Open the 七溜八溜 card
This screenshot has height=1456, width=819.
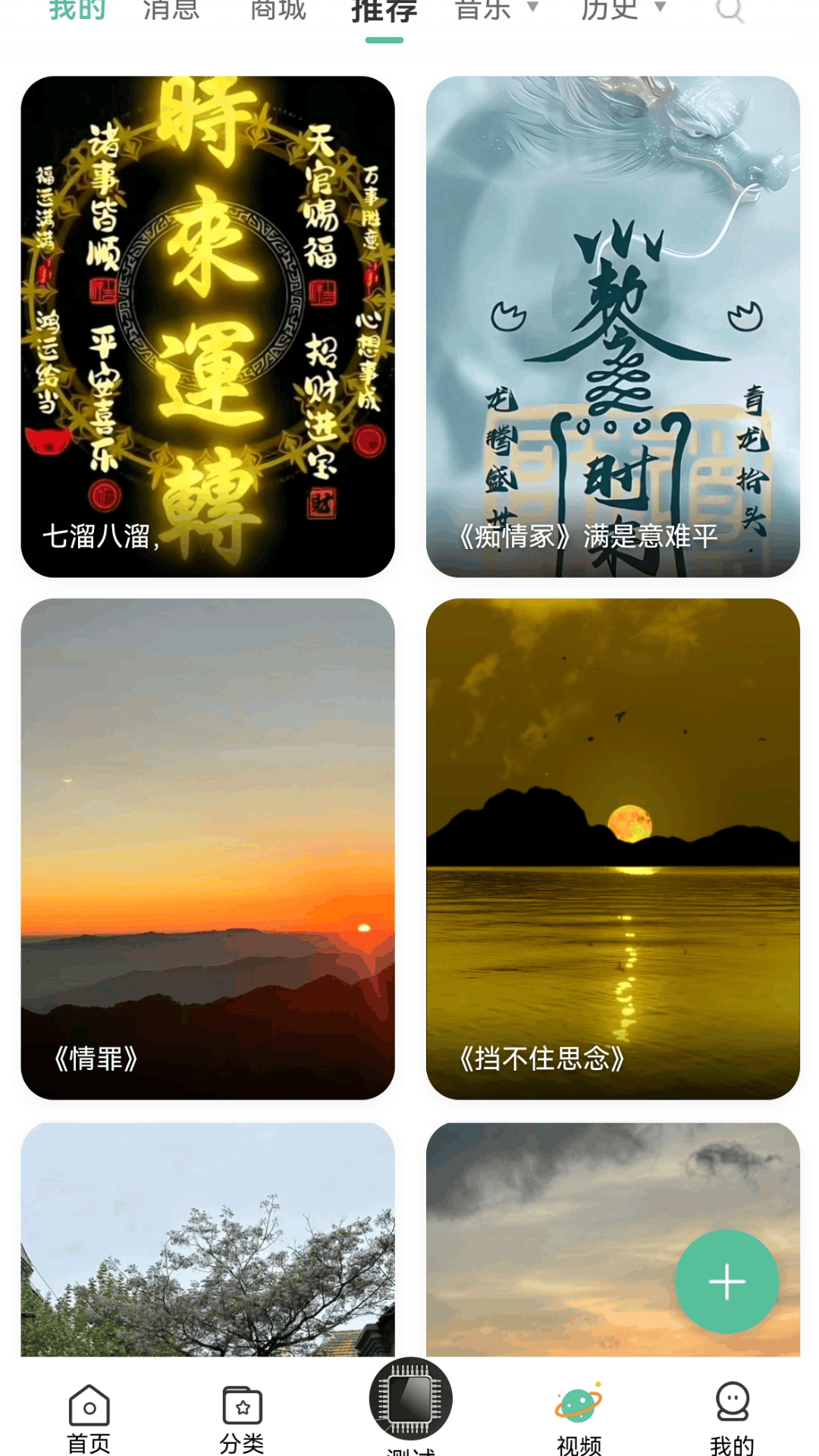pos(208,326)
